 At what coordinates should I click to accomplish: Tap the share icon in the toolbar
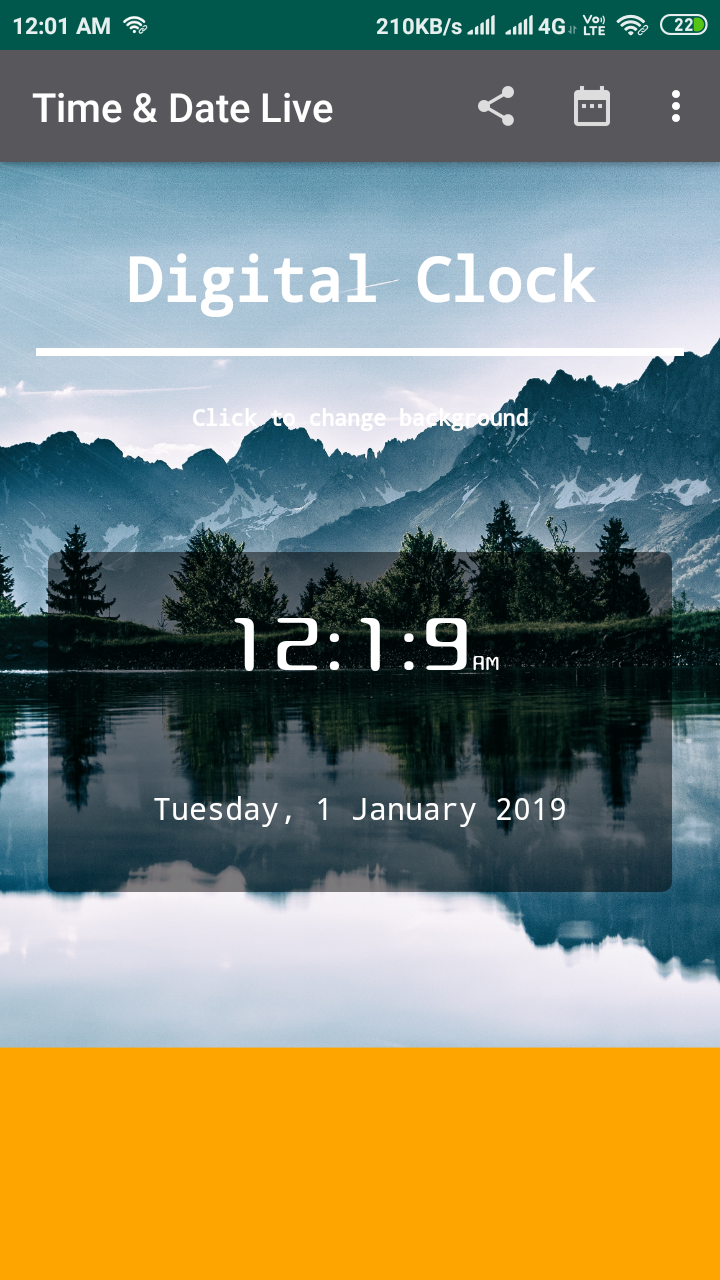coord(497,107)
